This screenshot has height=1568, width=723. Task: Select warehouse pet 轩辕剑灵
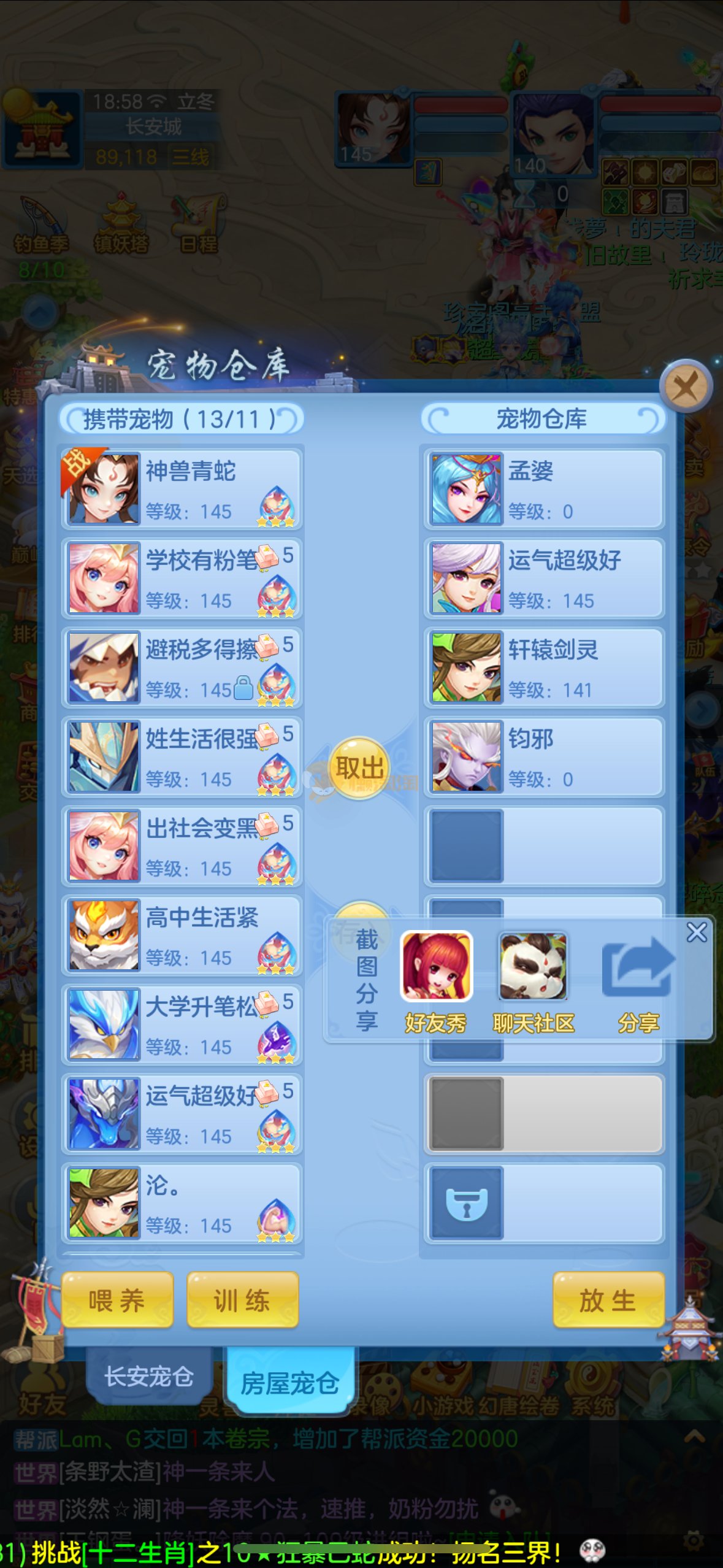pos(544,668)
